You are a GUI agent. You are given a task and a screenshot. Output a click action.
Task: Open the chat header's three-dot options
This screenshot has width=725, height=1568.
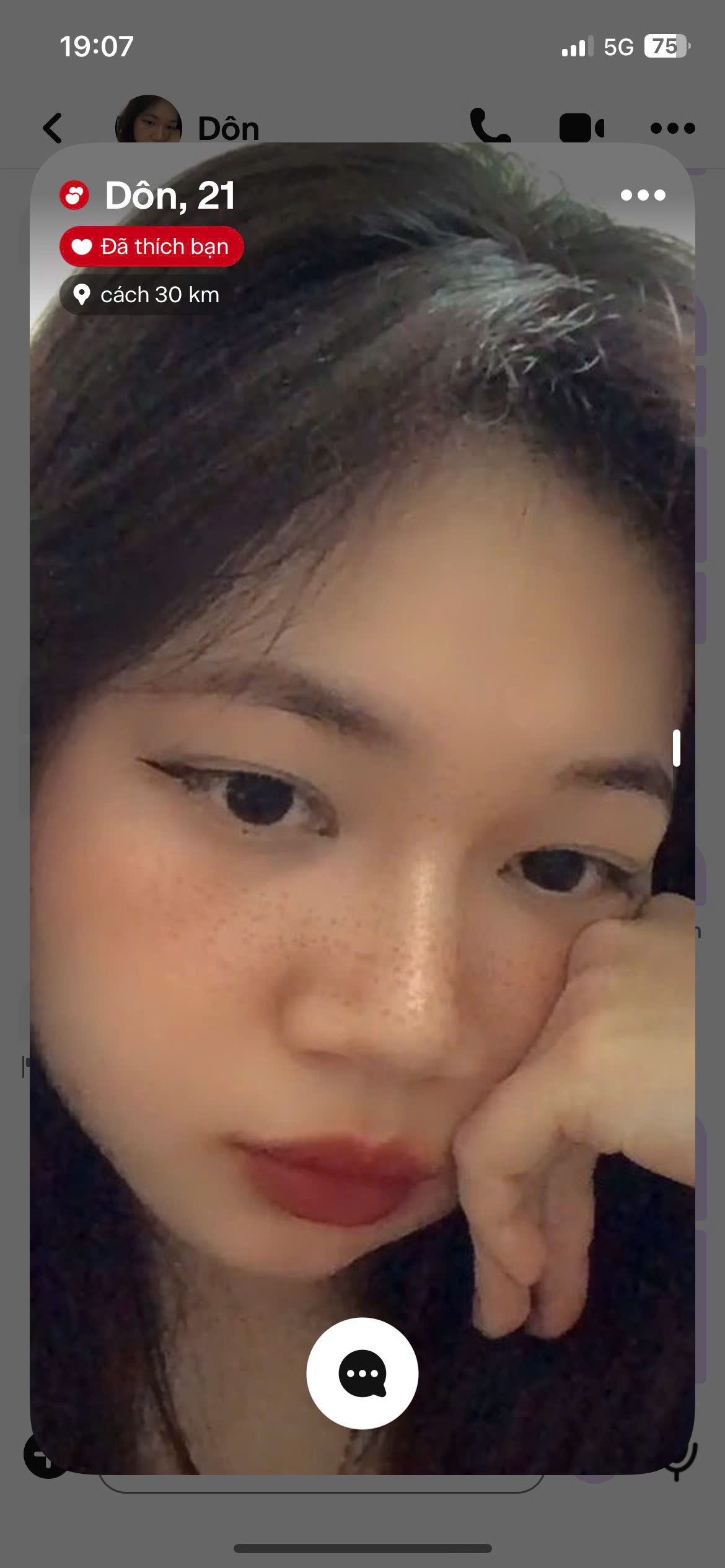coord(672,128)
